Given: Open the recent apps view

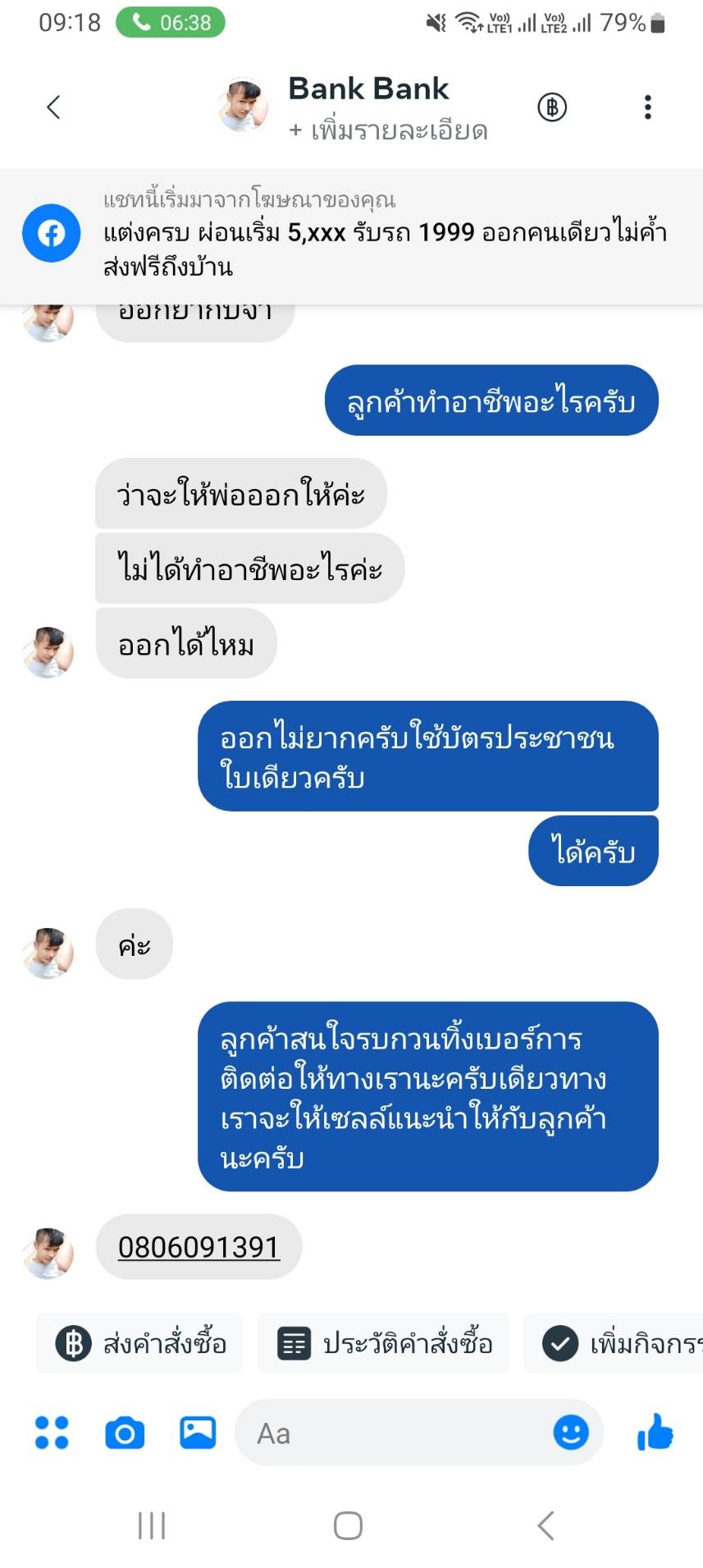Looking at the screenshot, I should pyautogui.click(x=152, y=1525).
